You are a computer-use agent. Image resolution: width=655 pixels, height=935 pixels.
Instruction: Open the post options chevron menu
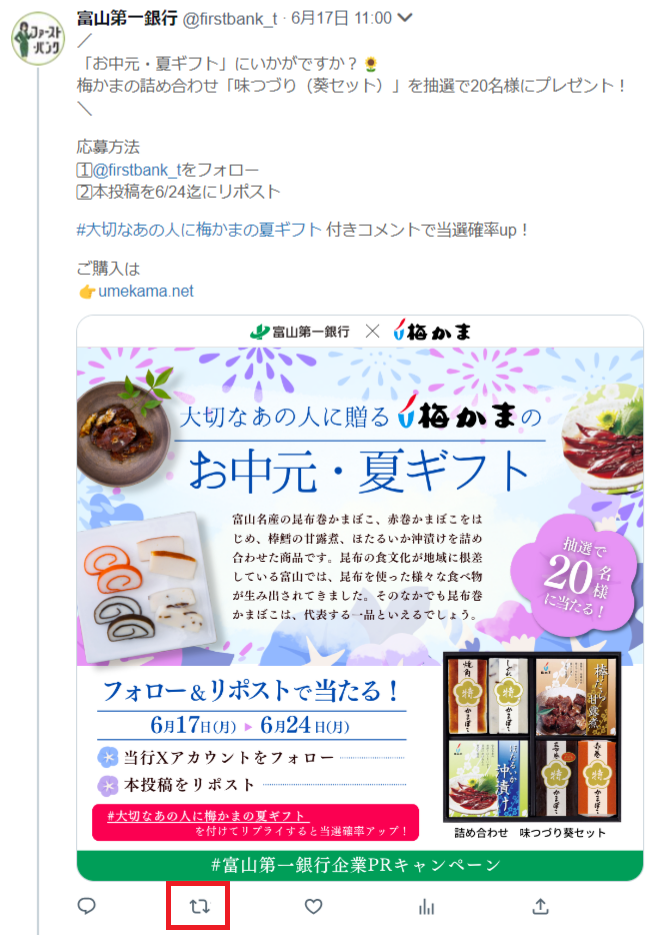tap(404, 18)
